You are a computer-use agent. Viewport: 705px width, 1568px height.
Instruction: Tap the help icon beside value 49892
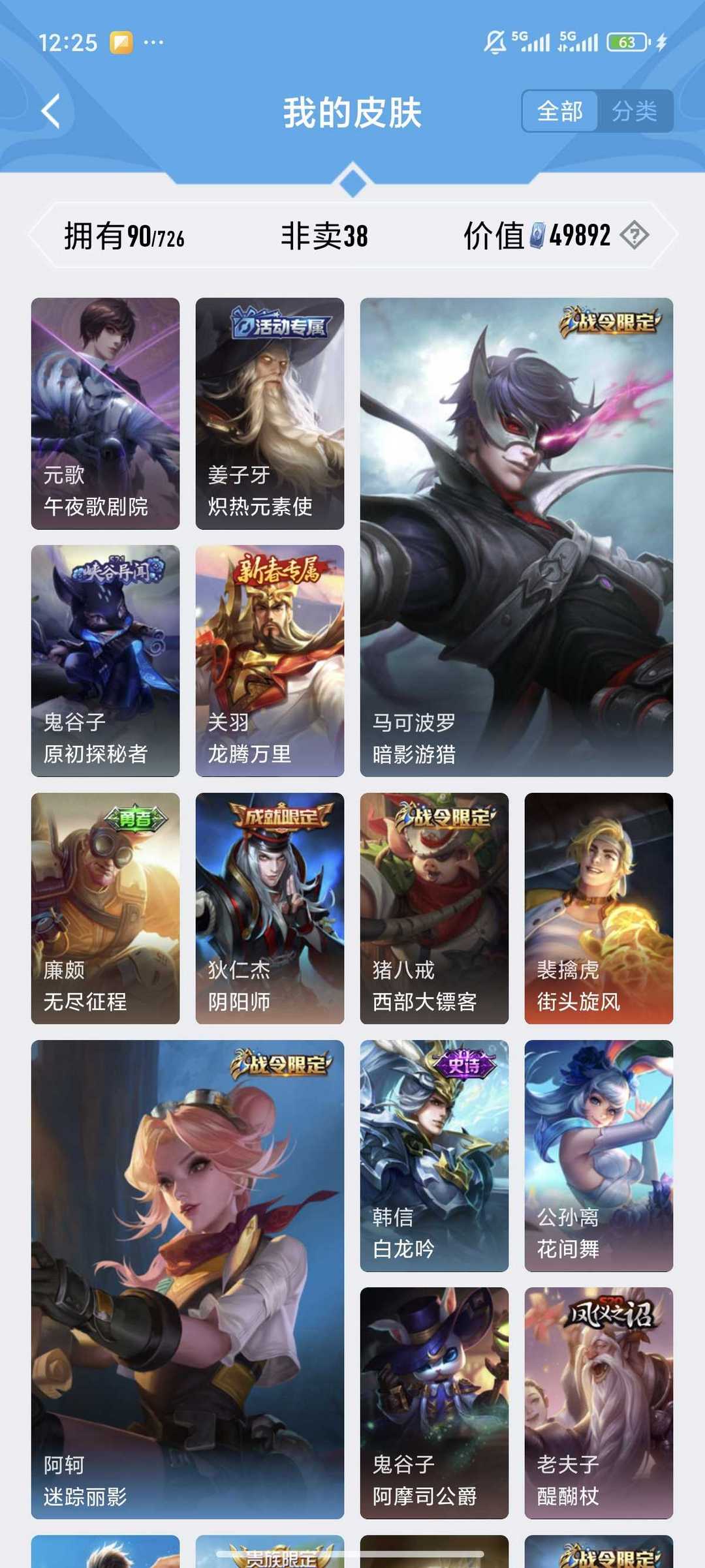tap(634, 235)
